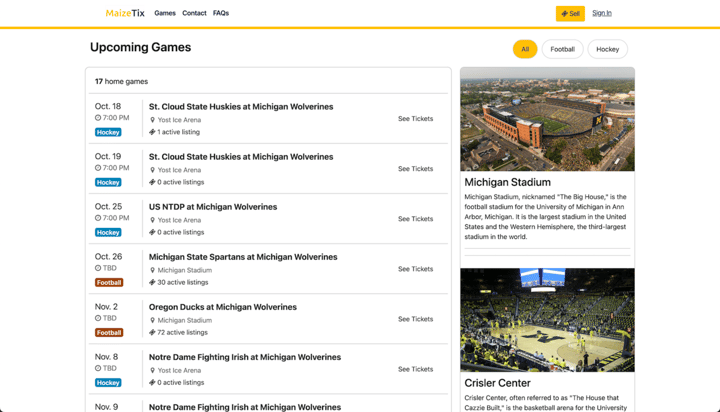Open US NTDP at Michigan Wolverines row
The image size is (720, 412).
213,207
